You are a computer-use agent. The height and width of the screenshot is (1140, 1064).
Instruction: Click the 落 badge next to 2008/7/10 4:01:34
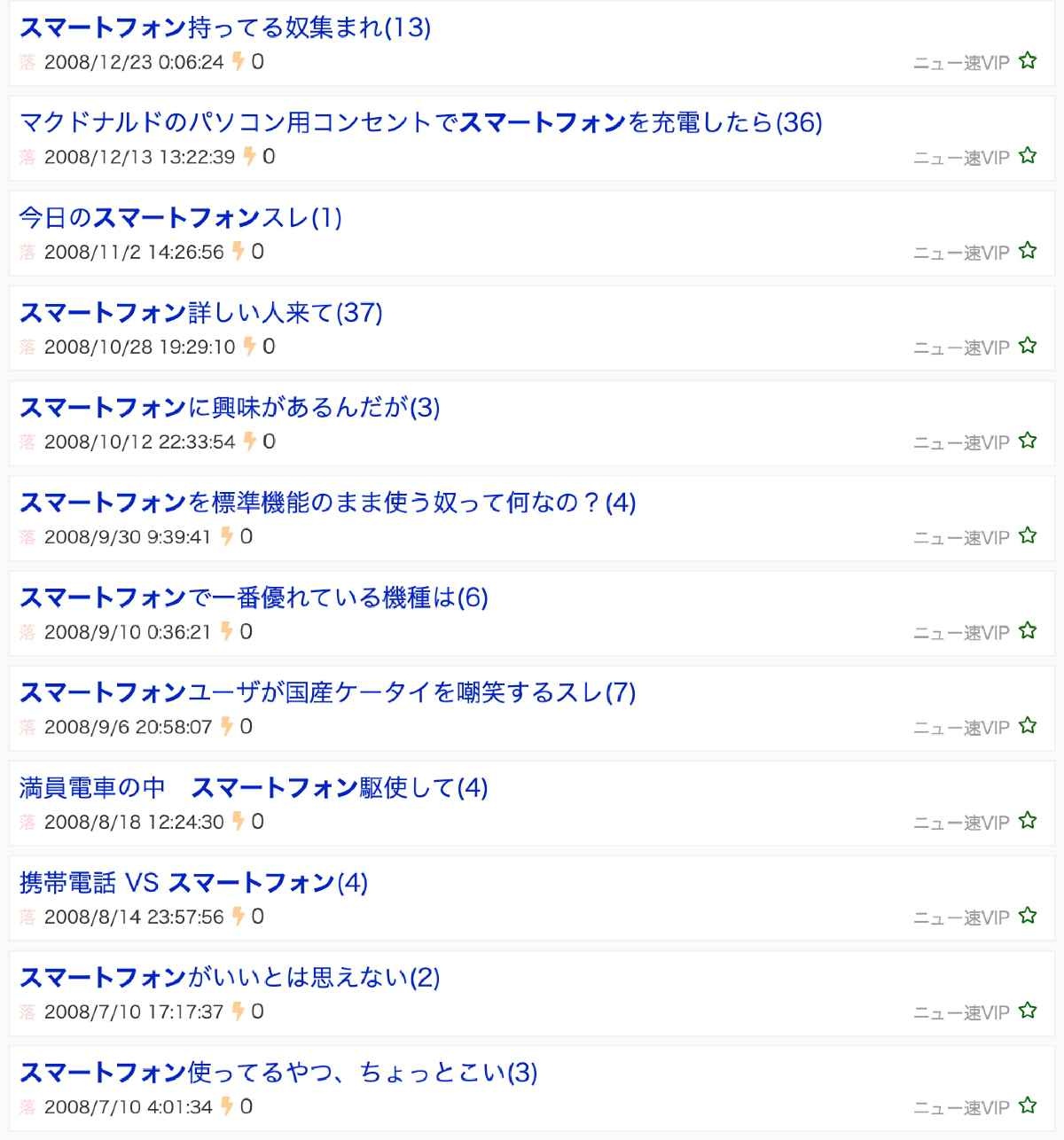coord(28,1106)
